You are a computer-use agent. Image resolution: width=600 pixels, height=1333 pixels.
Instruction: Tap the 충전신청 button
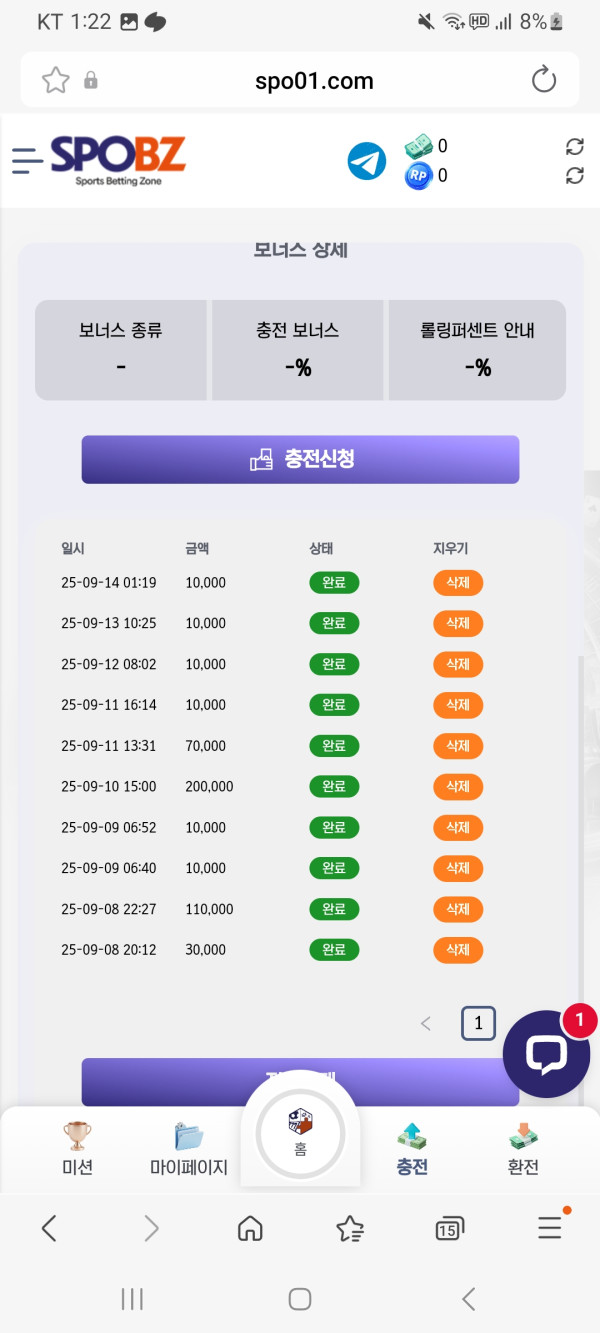[300, 460]
